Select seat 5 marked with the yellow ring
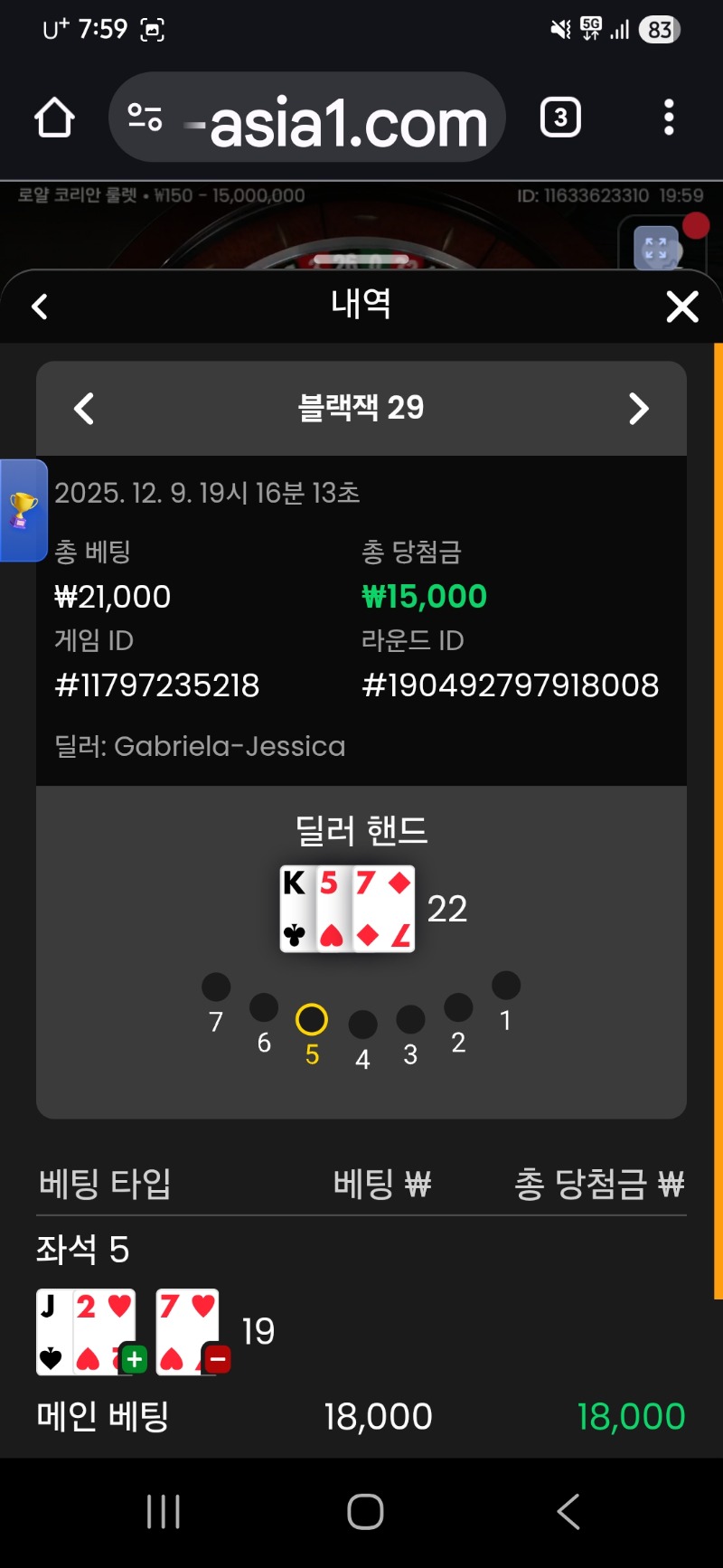 [x=312, y=1018]
